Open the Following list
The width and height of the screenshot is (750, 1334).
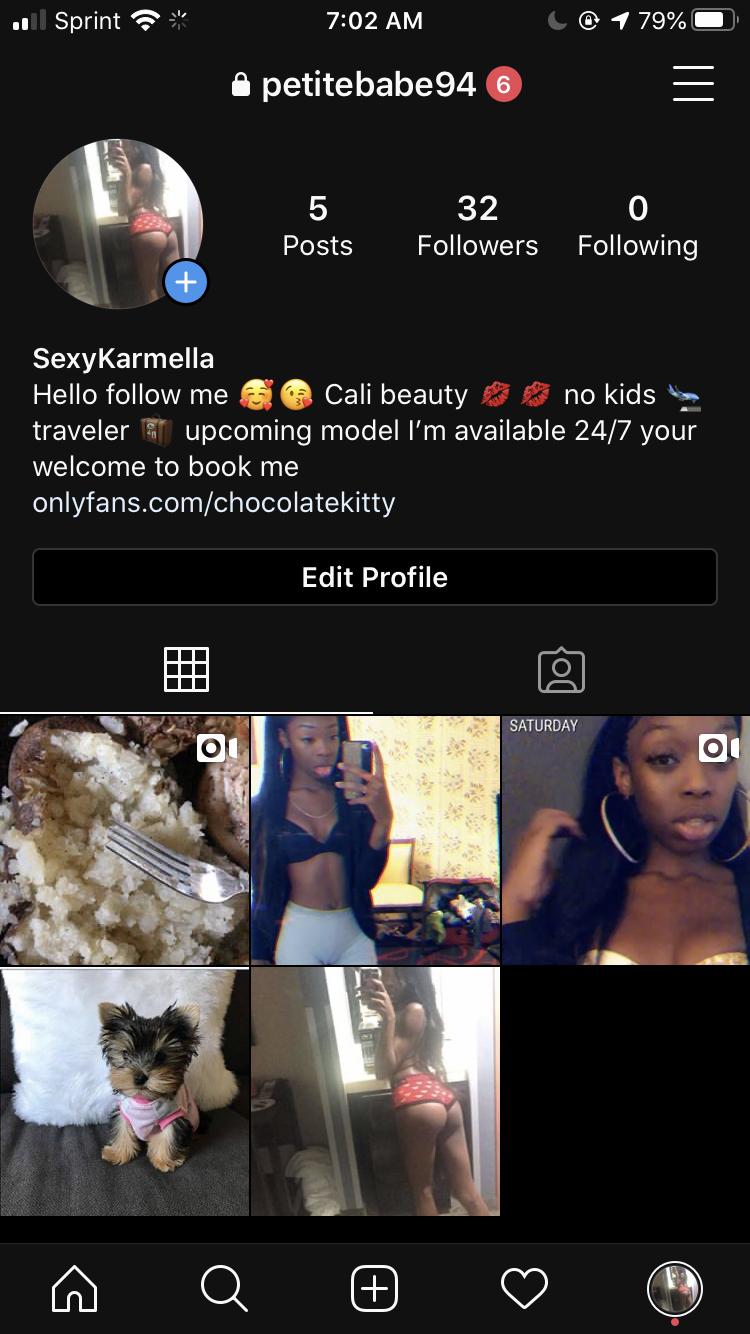pos(638,226)
